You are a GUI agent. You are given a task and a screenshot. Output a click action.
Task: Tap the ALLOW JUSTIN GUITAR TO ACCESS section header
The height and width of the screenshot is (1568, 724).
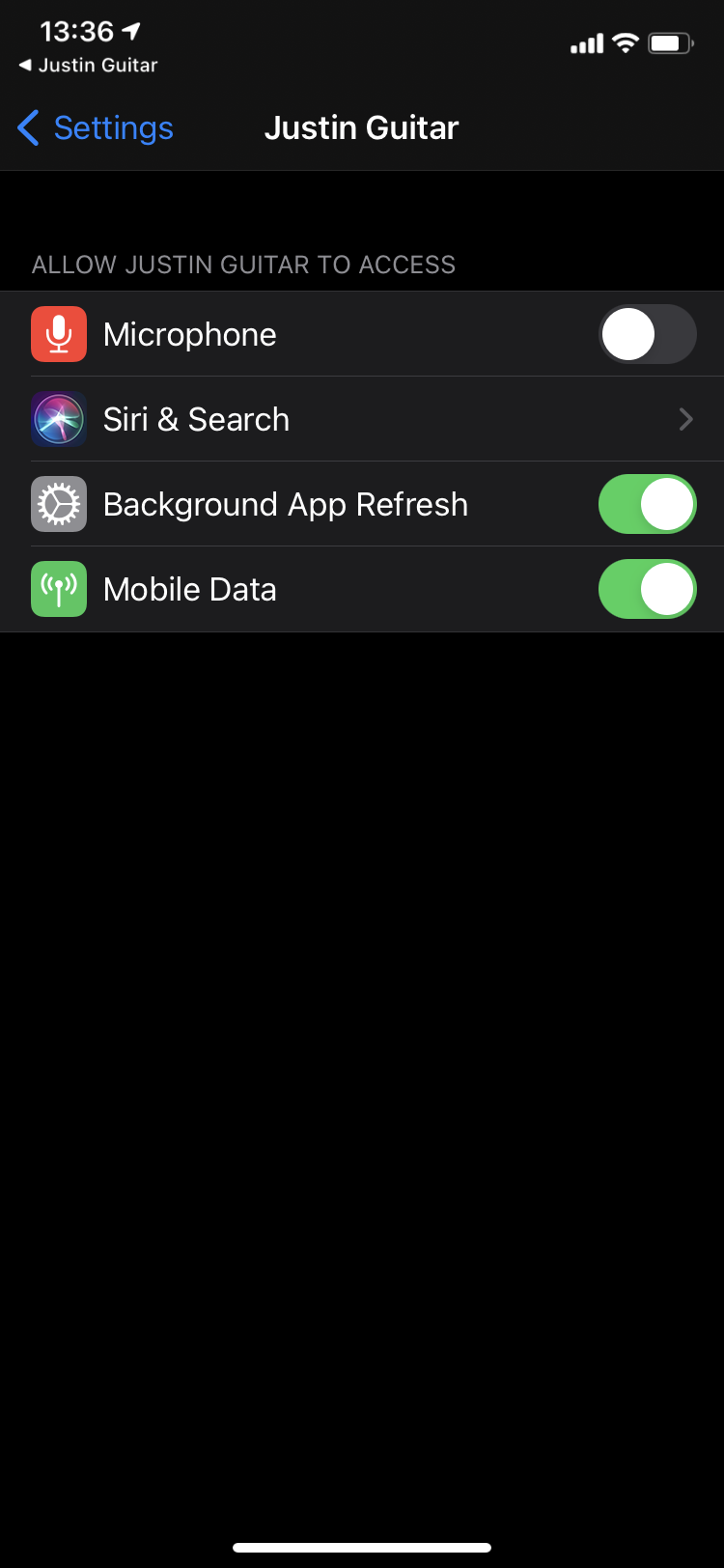click(242, 264)
